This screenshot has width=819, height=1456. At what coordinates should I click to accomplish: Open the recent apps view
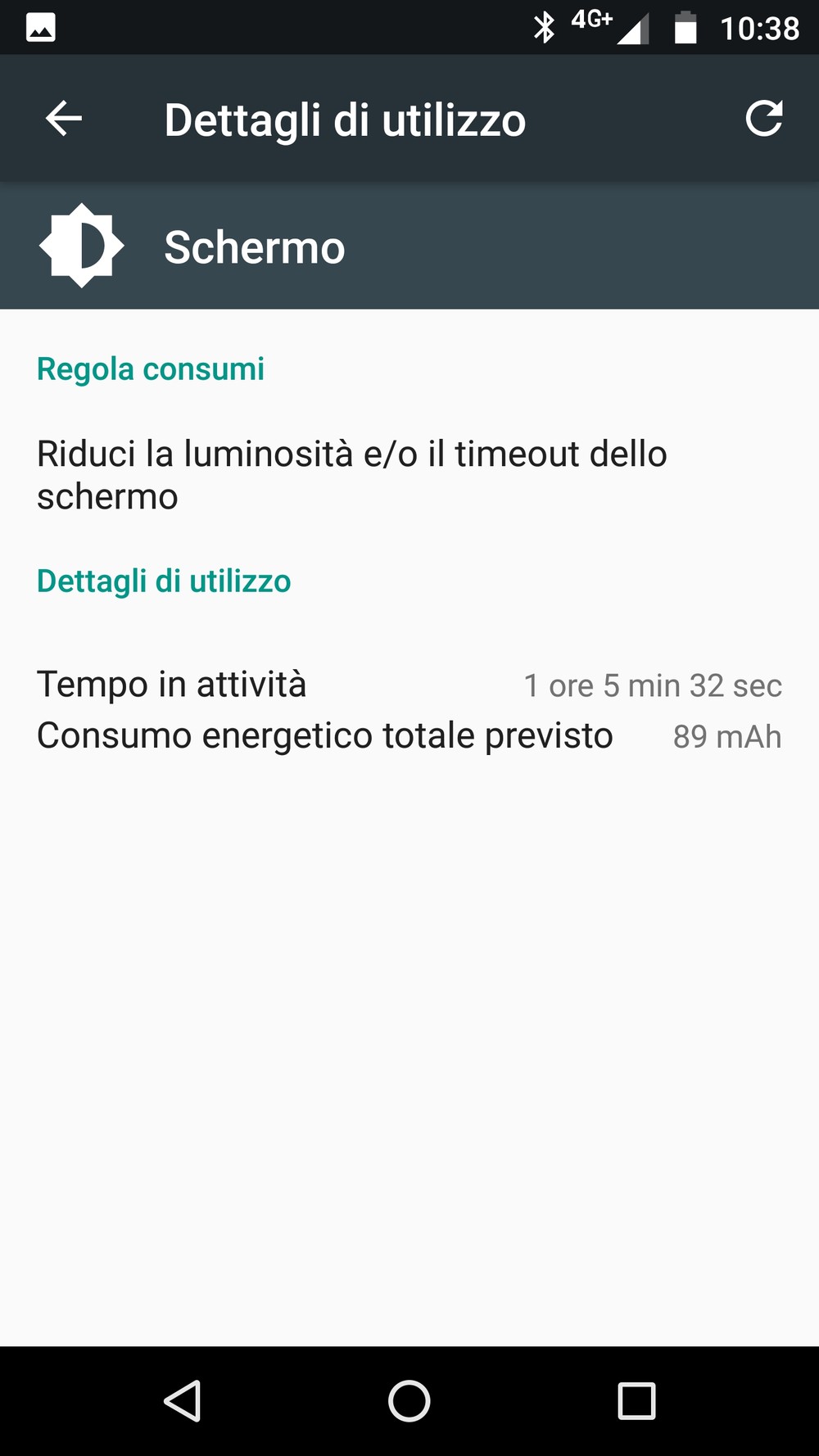tap(636, 1400)
